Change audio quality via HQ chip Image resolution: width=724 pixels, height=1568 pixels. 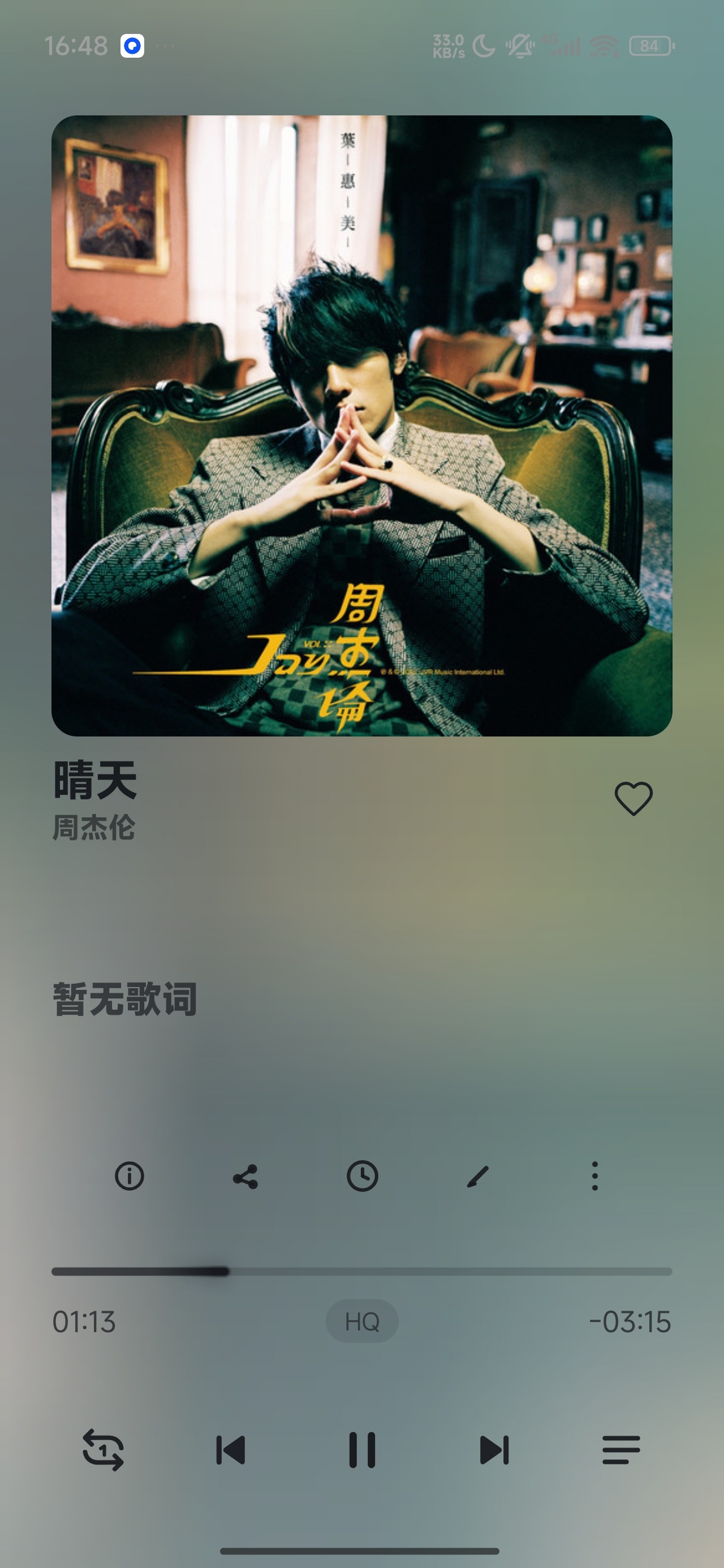tap(363, 1321)
